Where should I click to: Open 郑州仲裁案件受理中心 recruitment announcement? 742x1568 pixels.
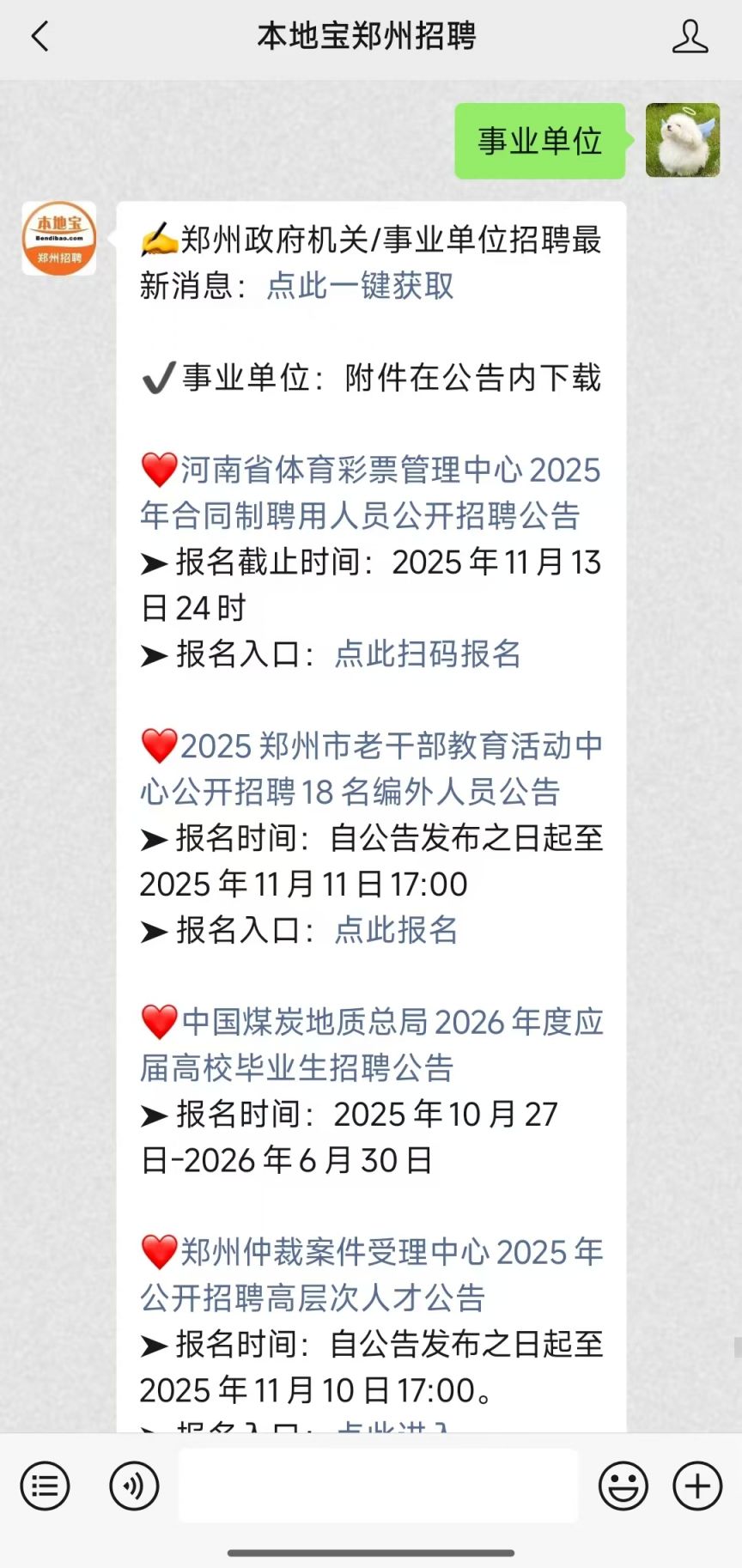(371, 1275)
